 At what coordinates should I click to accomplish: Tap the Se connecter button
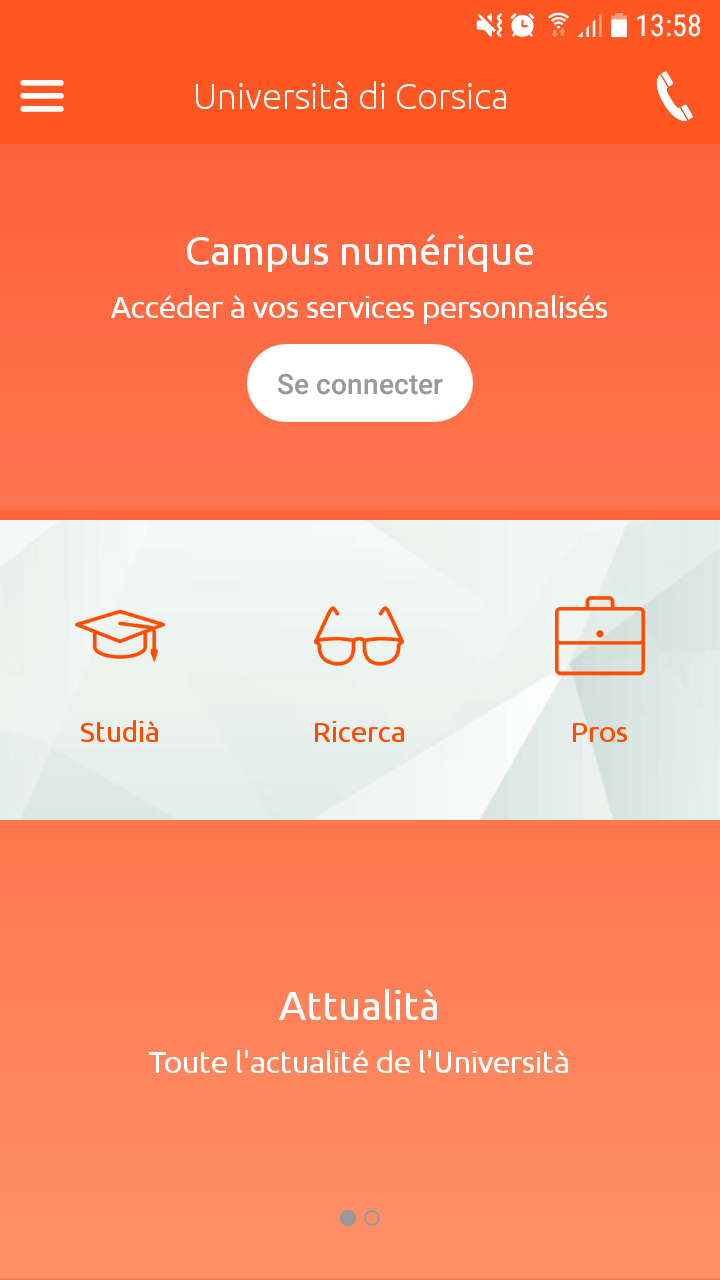click(360, 384)
